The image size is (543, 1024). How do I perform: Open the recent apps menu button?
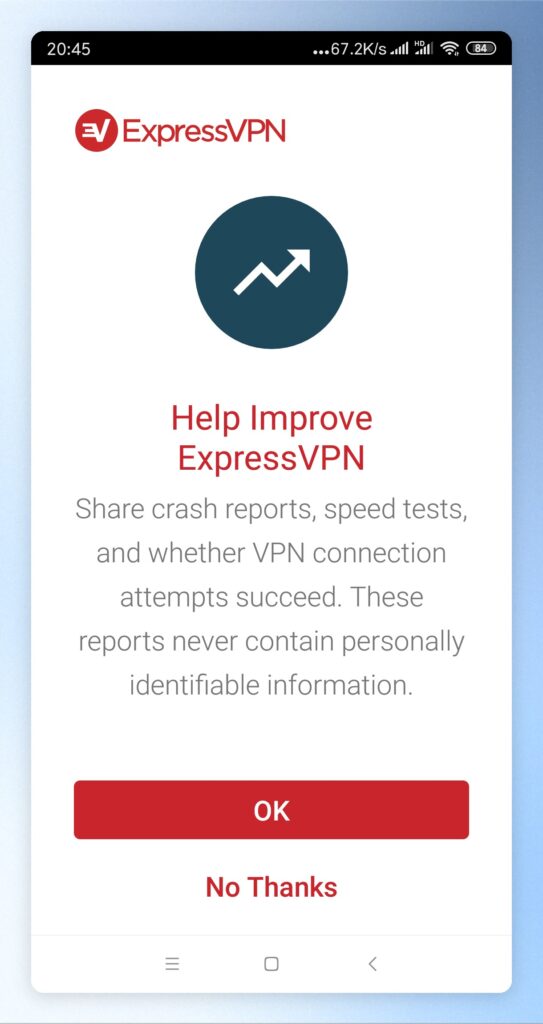[172, 964]
